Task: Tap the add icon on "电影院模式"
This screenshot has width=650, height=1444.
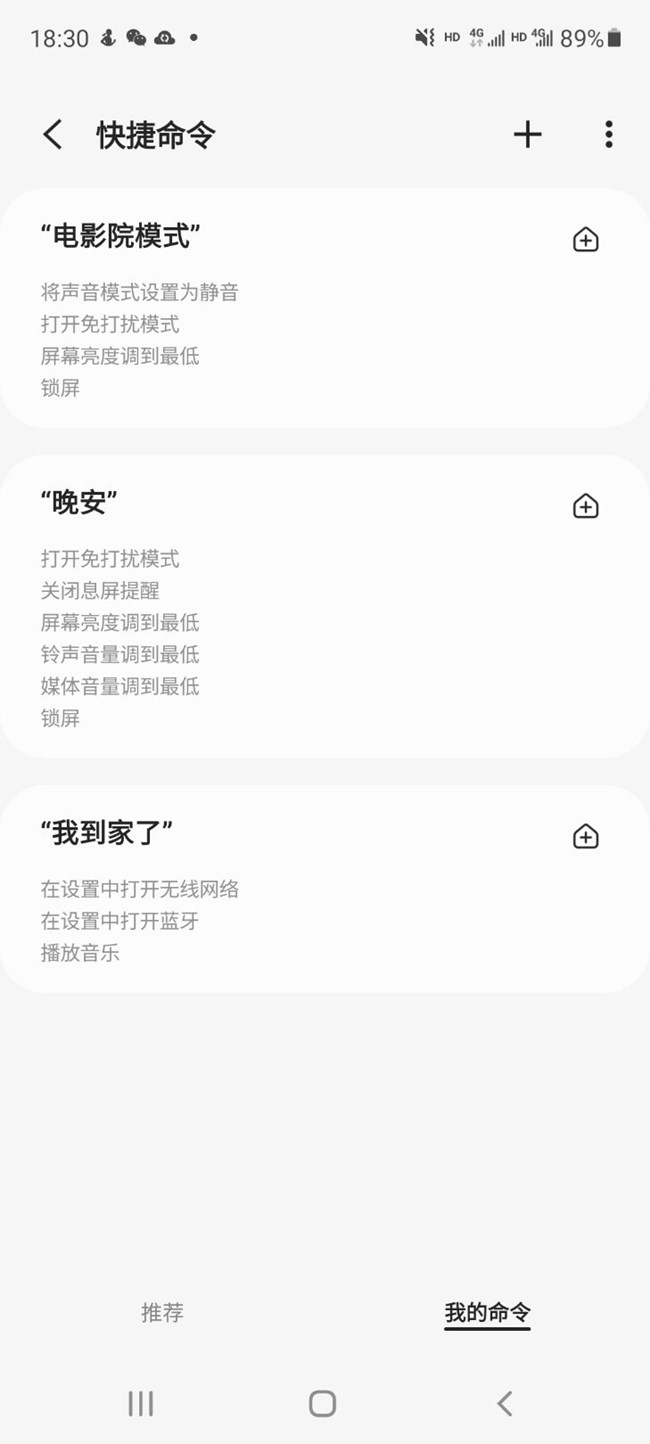Action: 585,239
